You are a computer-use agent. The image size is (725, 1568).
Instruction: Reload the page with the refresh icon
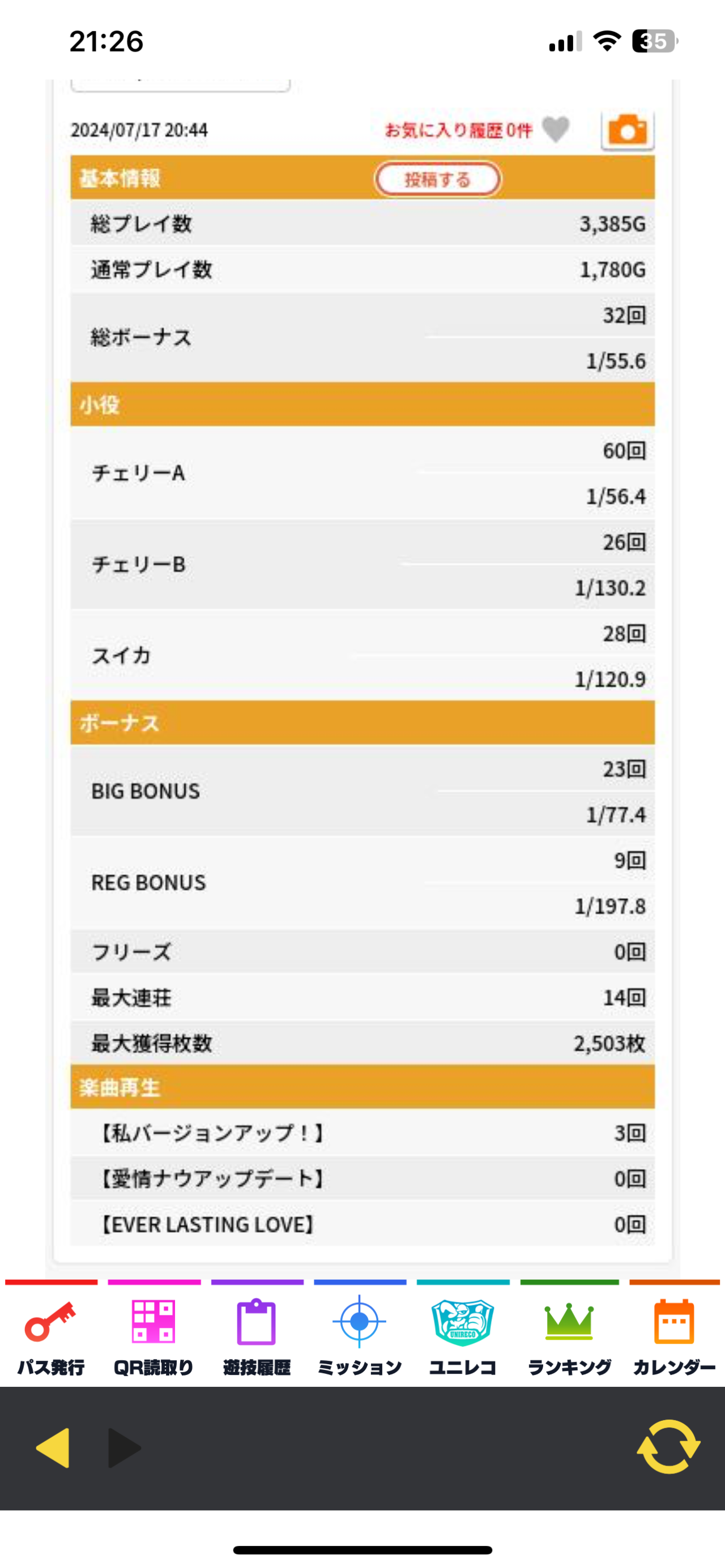pyautogui.click(x=668, y=1447)
